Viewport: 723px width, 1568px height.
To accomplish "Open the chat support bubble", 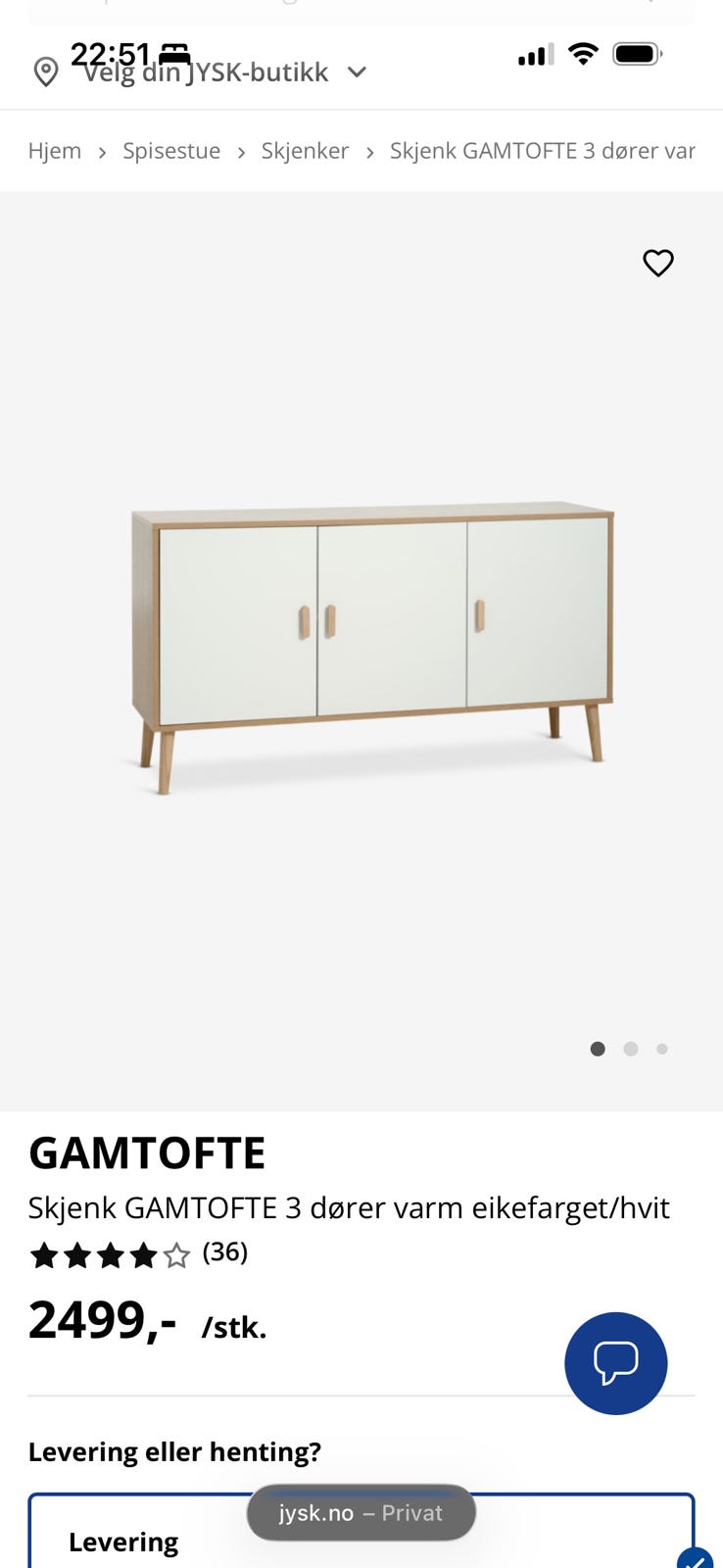I will pos(616,1363).
